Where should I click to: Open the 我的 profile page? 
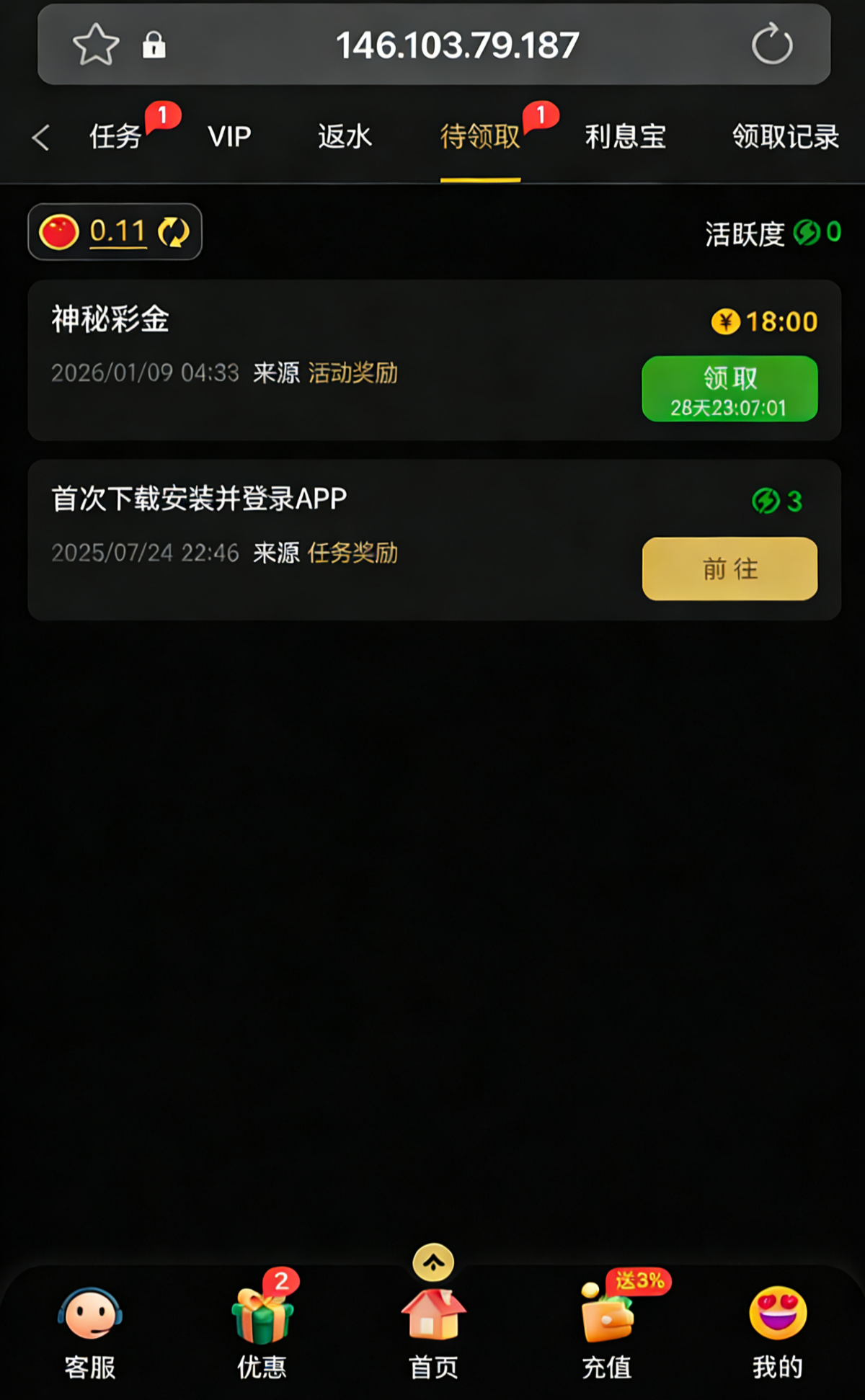click(777, 1333)
